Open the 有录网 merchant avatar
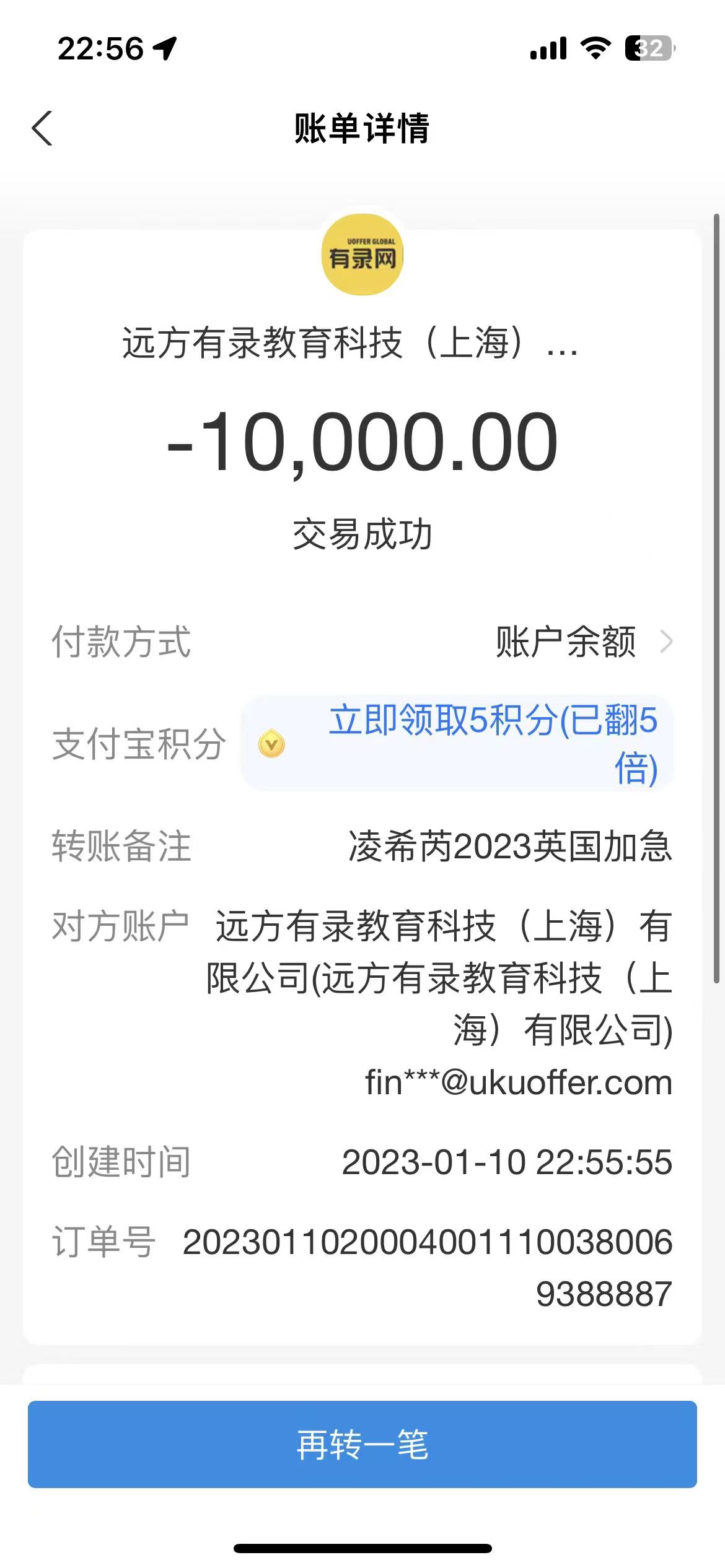This screenshot has height=1568, width=725. pos(362,255)
